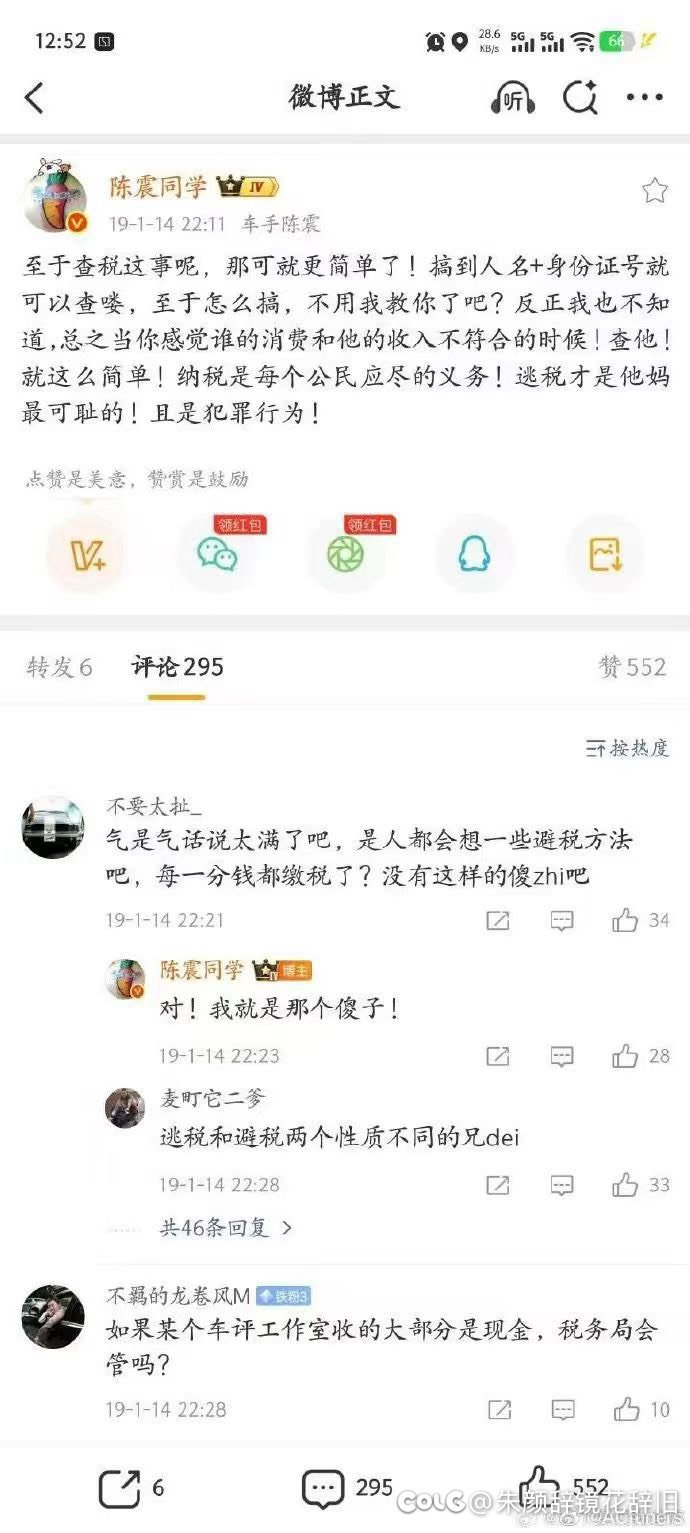Like 不羁的龙卷风M's comment
Viewport: 690px width, 1533px height.
[627, 1410]
